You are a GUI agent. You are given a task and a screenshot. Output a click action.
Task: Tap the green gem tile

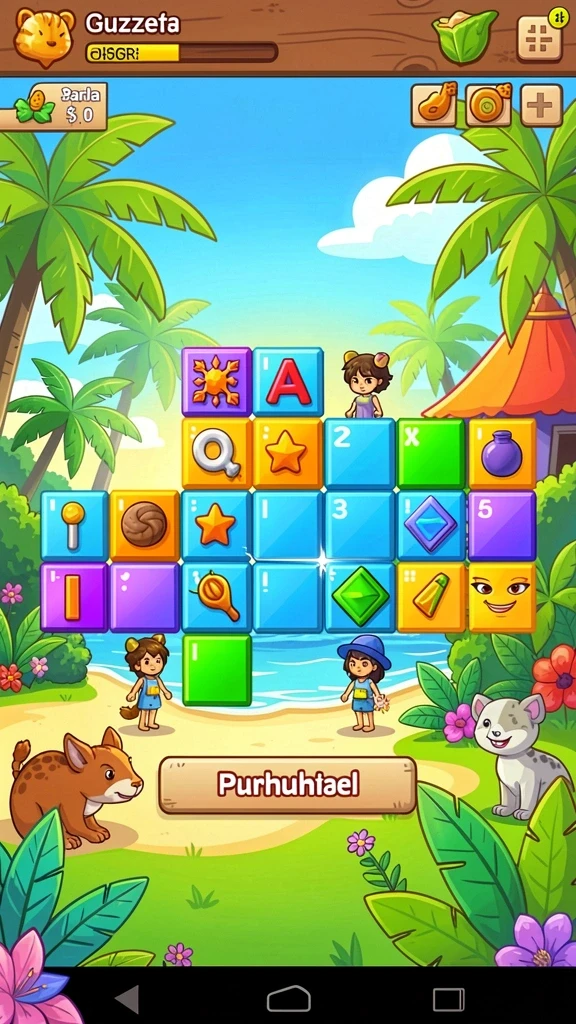click(x=360, y=597)
